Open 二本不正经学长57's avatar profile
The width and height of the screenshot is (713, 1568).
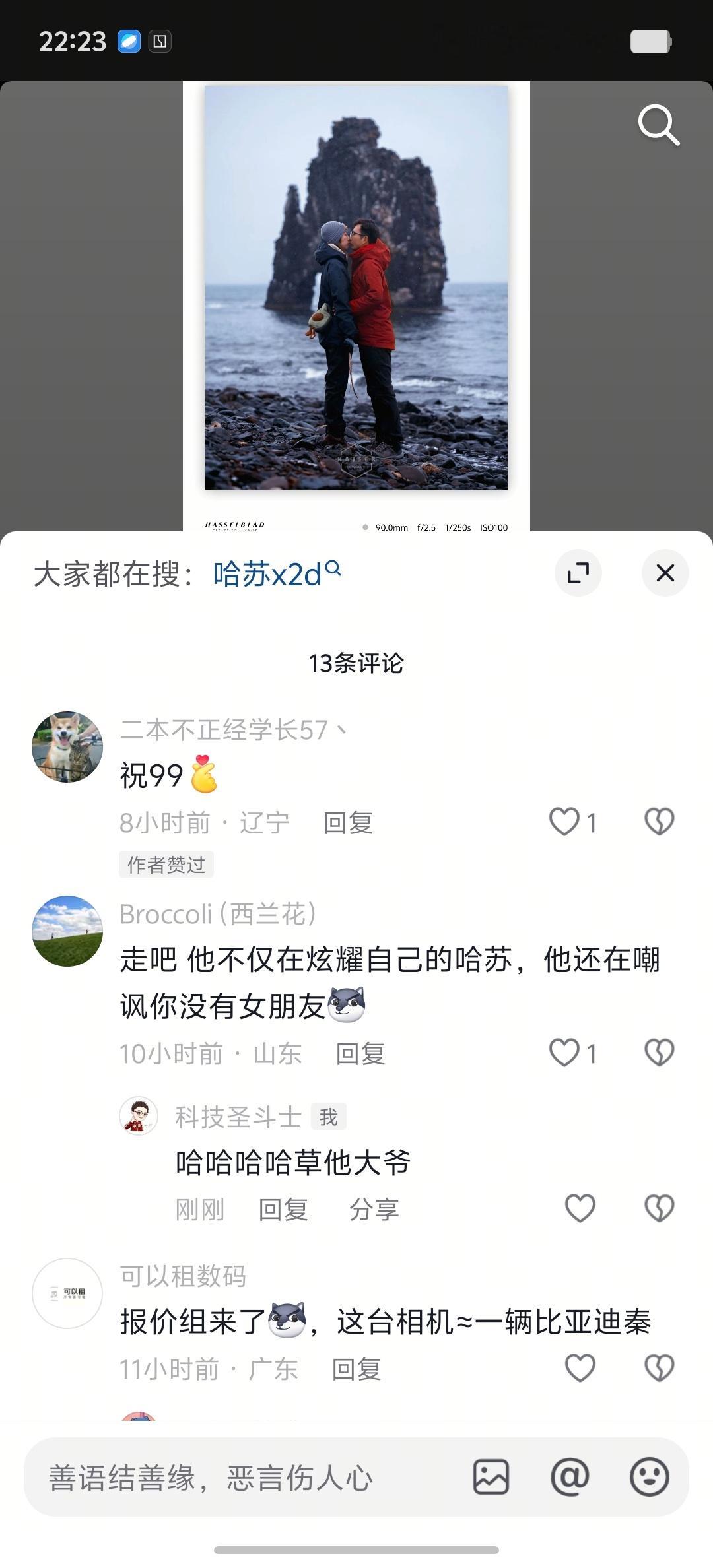[x=67, y=747]
